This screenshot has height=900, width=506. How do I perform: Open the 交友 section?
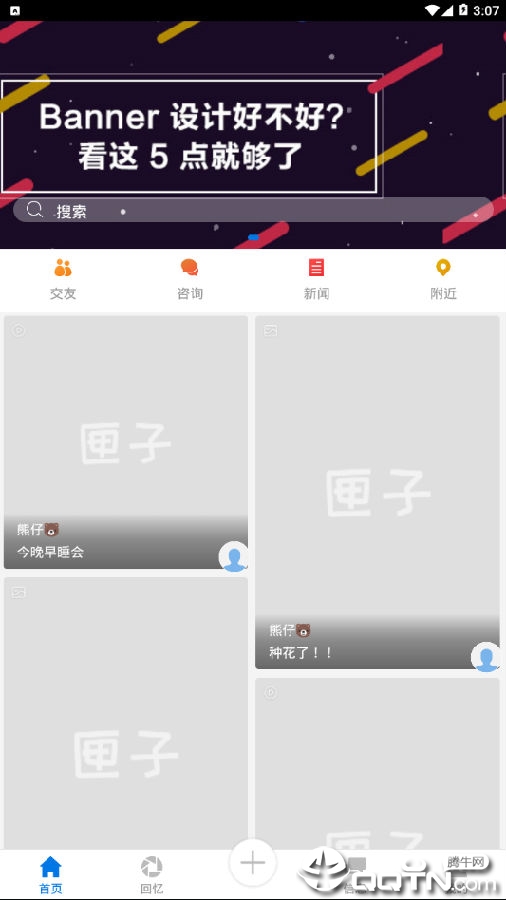click(x=63, y=280)
